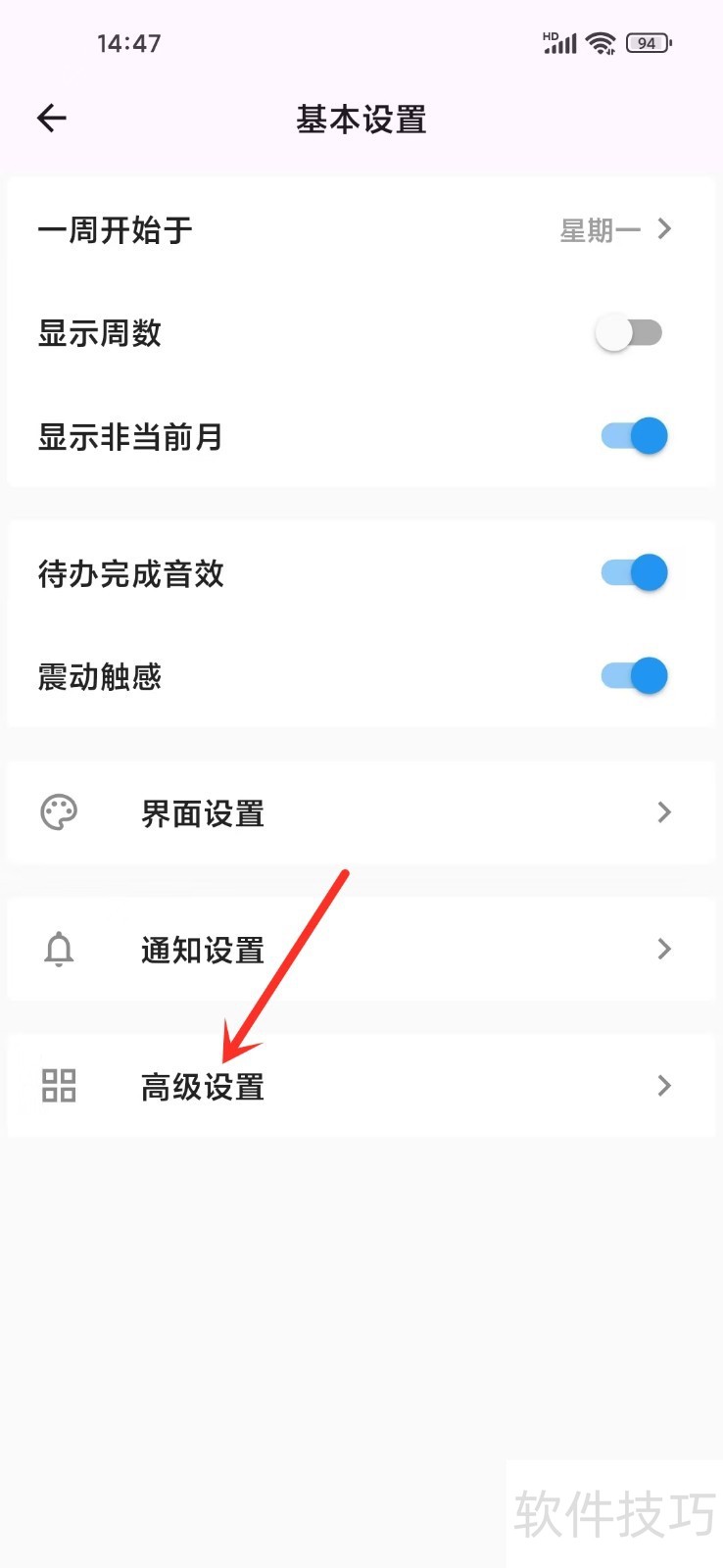Enable the 显示周数 switch
Image resolution: width=723 pixels, height=1568 pixels.
[629, 333]
